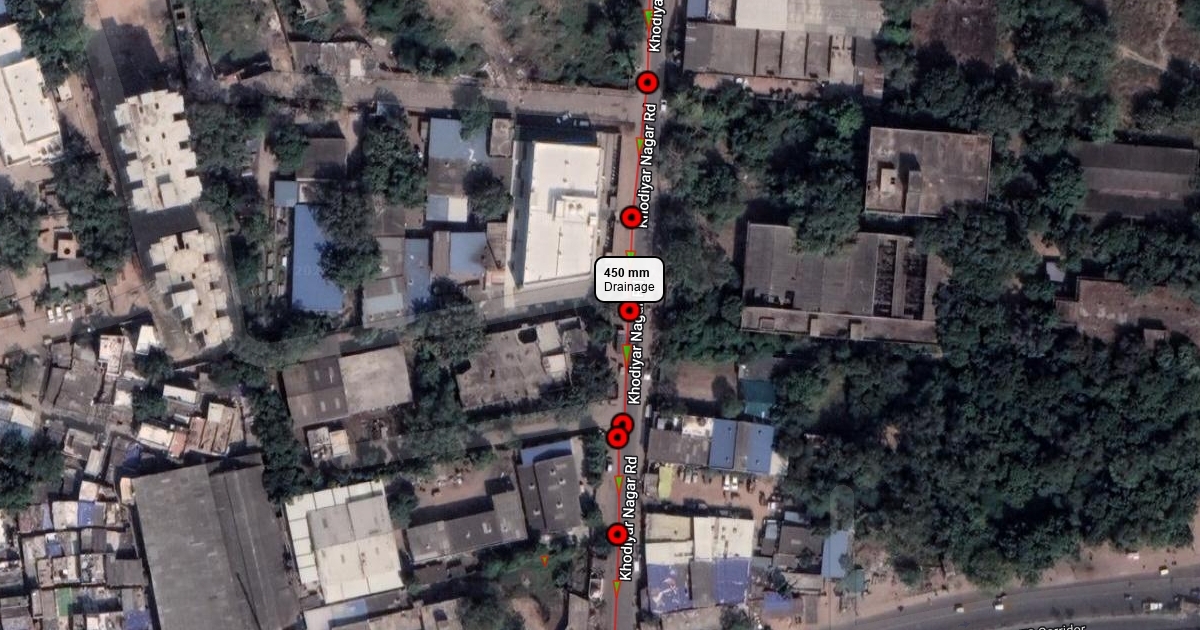Select the red manhole marker under the Drainage label

point(629,311)
